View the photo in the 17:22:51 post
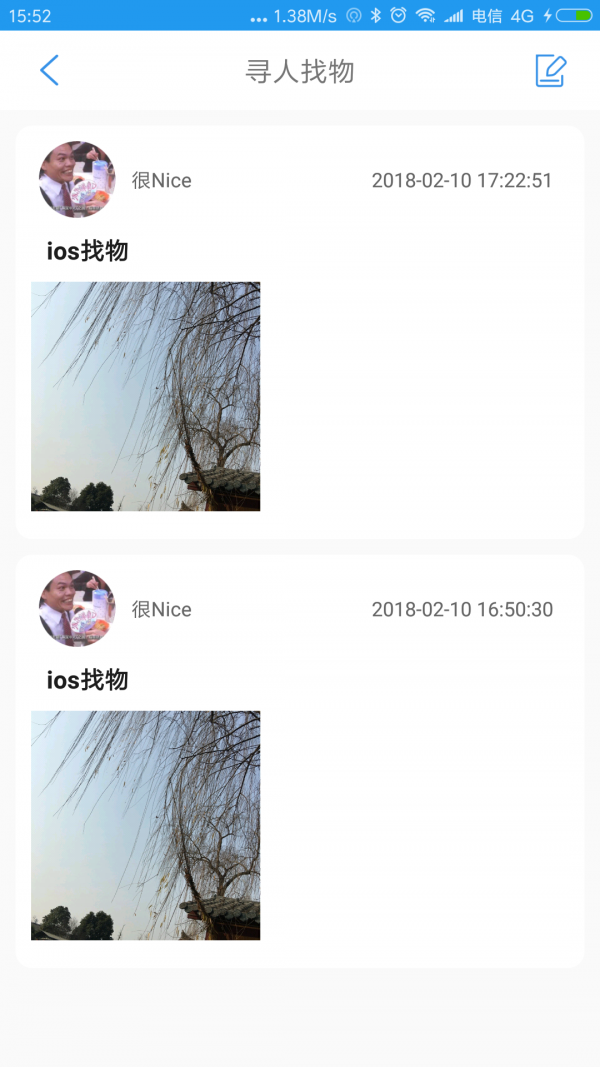Viewport: 600px width, 1067px height. coord(146,396)
